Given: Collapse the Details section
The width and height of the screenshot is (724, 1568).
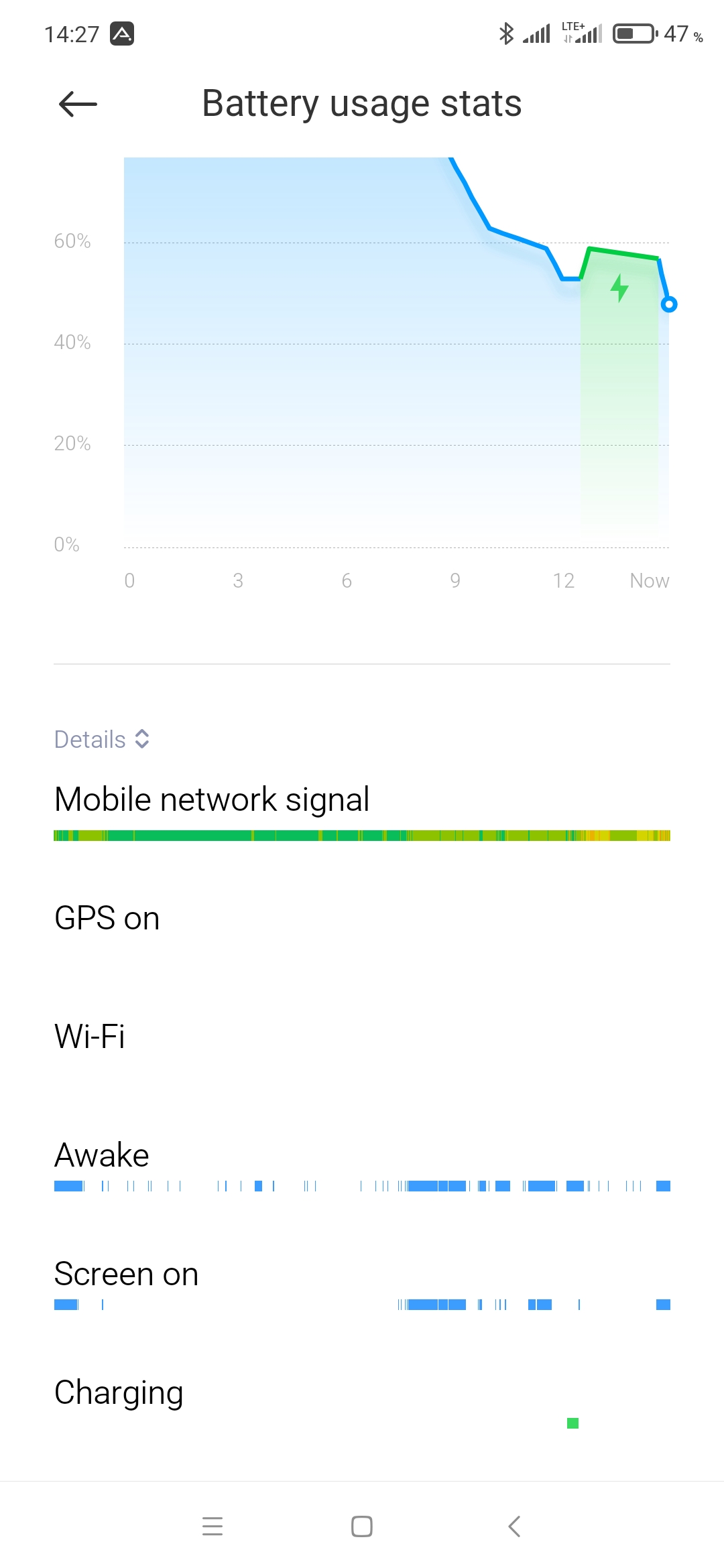Looking at the screenshot, I should pos(102,739).
